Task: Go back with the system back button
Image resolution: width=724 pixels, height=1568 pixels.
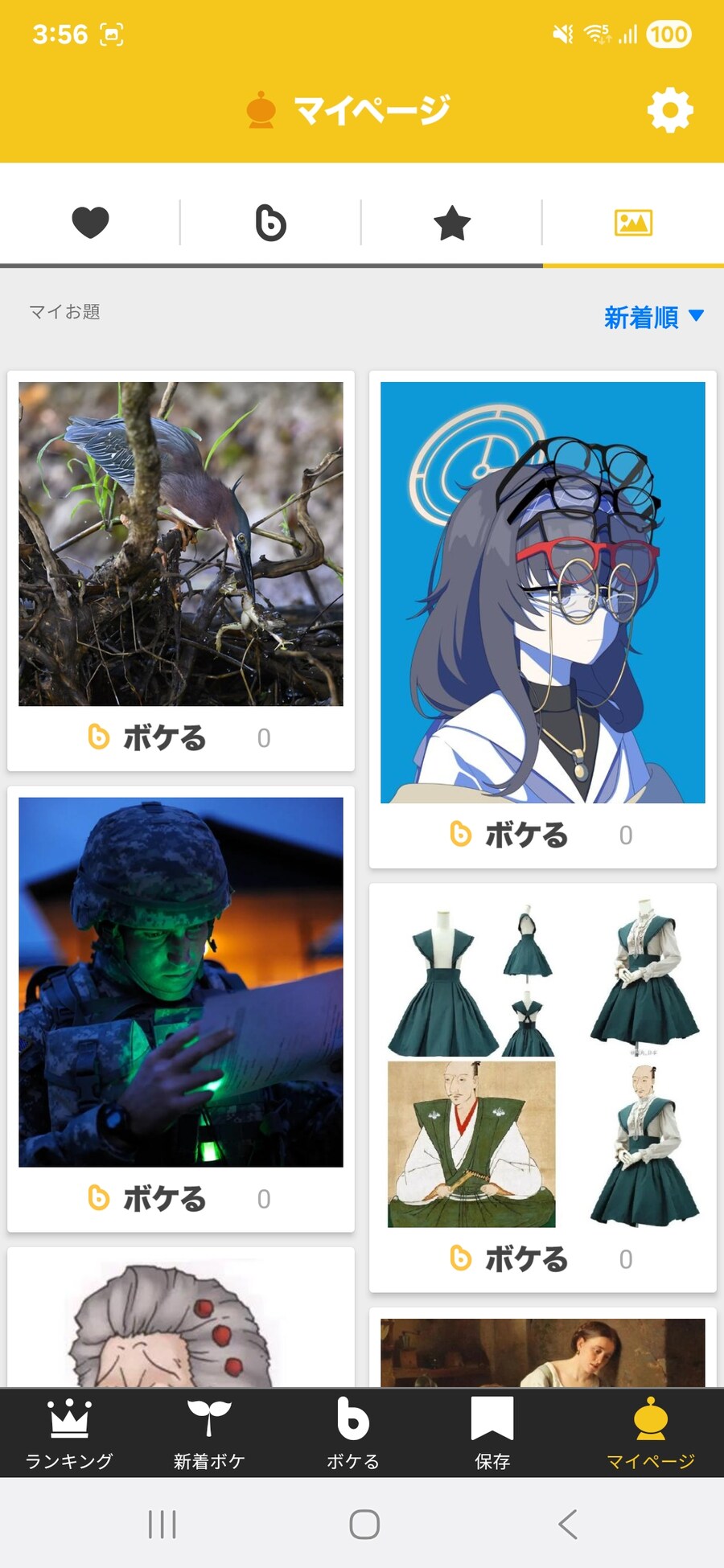Action: [x=568, y=1524]
